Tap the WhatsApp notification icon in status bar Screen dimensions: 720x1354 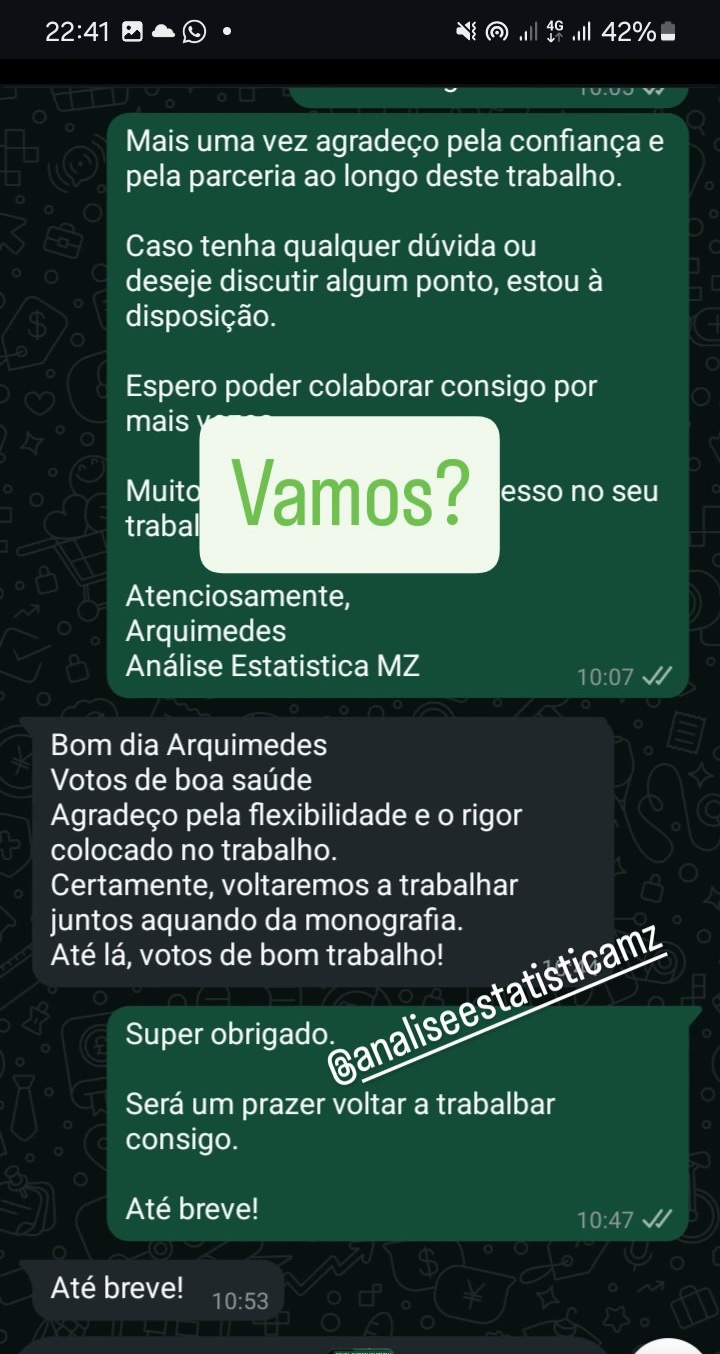coord(194,31)
